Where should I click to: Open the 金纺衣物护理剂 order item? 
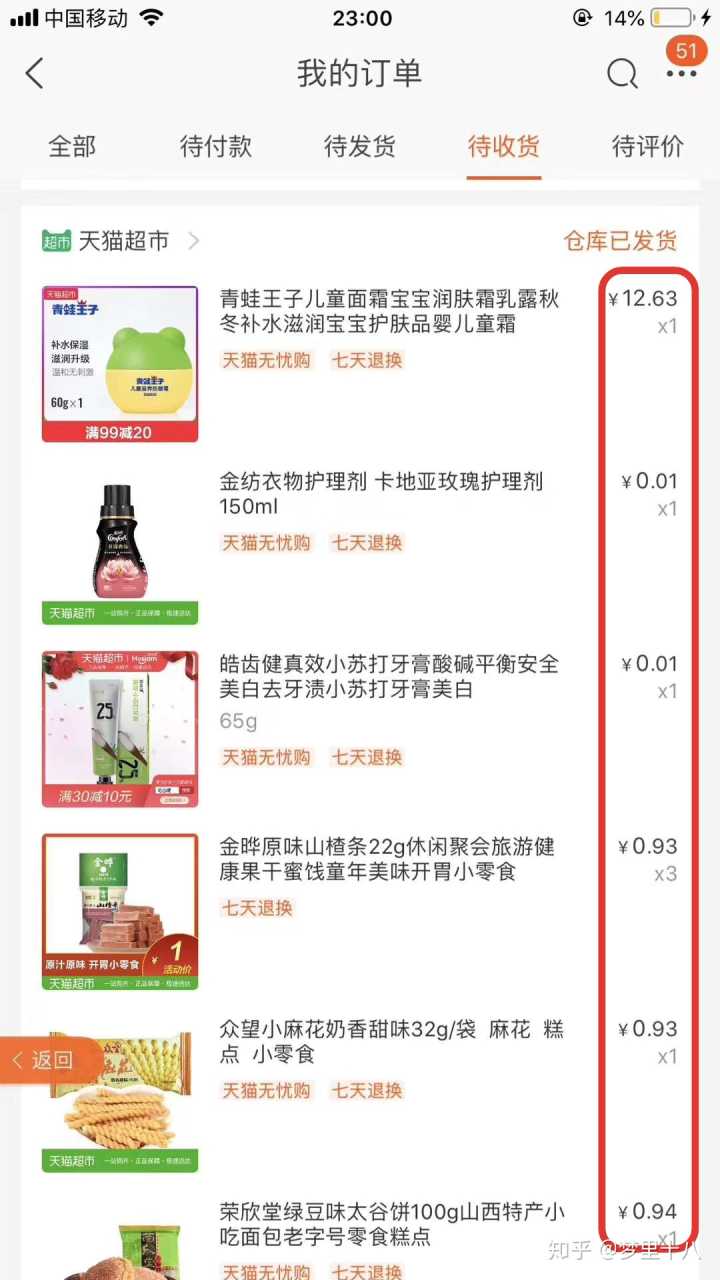[382, 494]
